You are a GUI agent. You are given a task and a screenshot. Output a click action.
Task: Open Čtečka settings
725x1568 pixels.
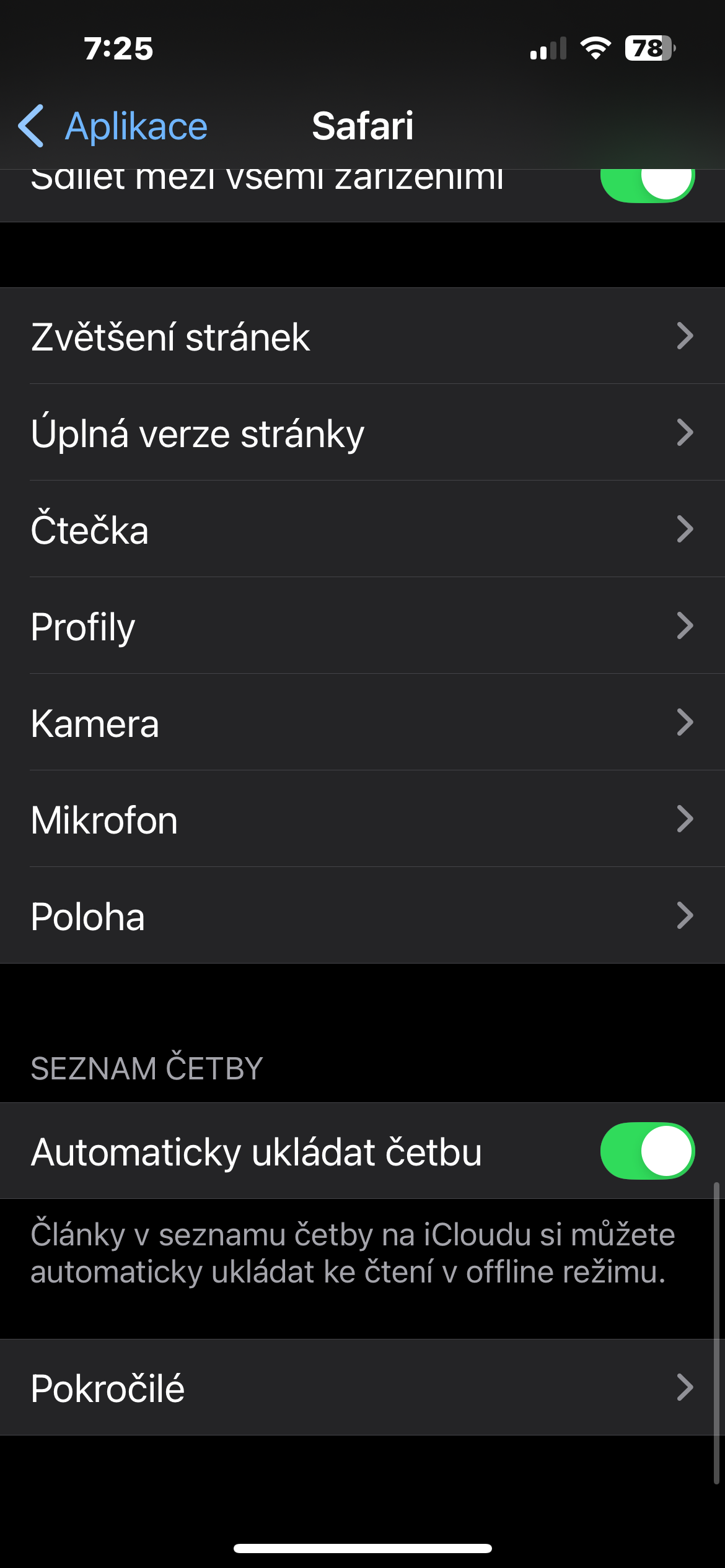362,529
